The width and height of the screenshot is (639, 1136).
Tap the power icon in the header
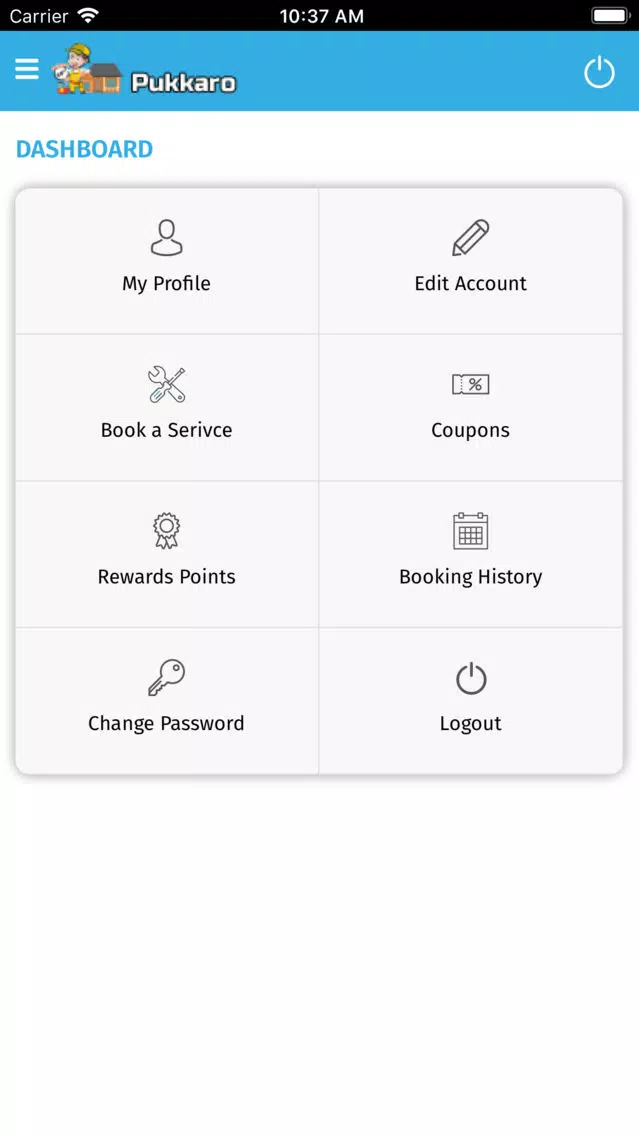pos(599,72)
